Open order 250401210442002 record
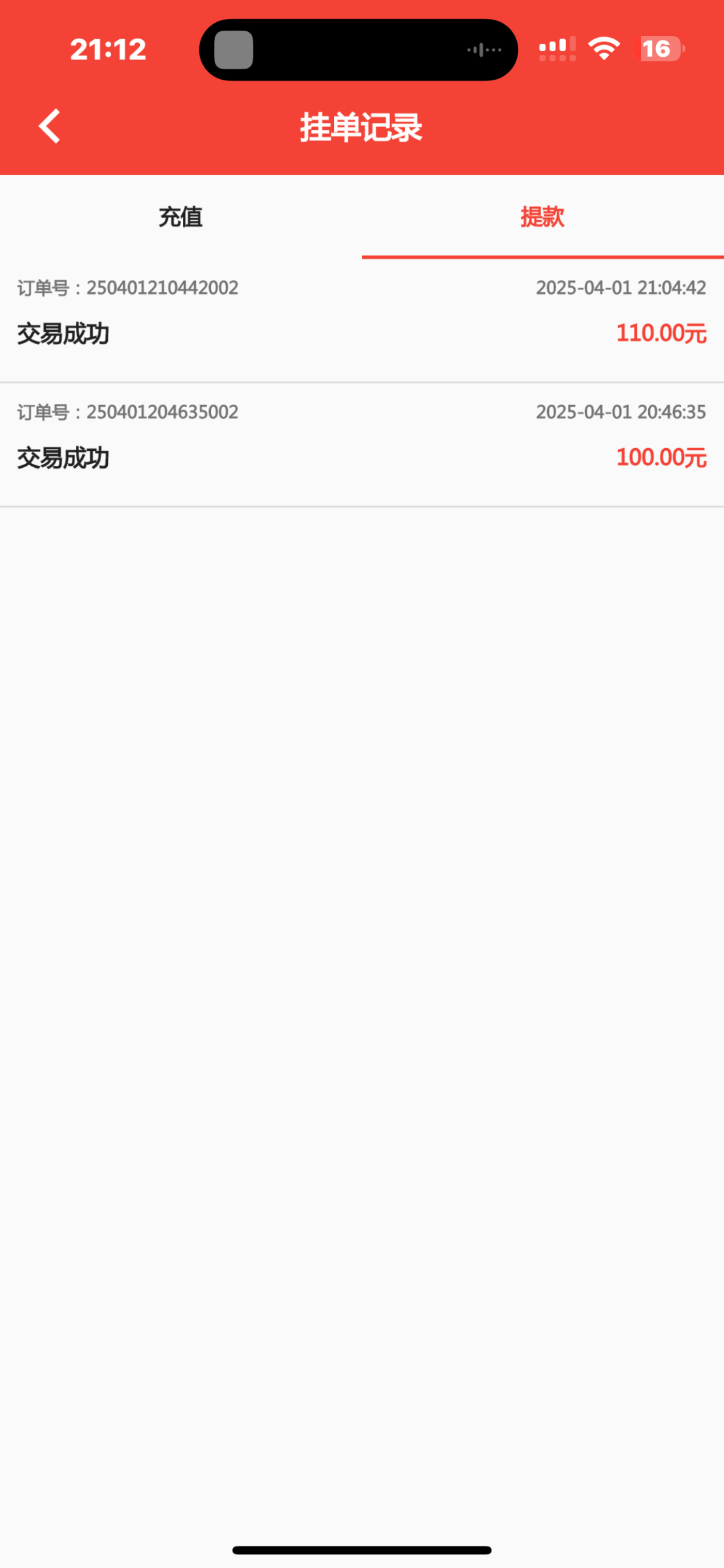 pyautogui.click(x=362, y=321)
